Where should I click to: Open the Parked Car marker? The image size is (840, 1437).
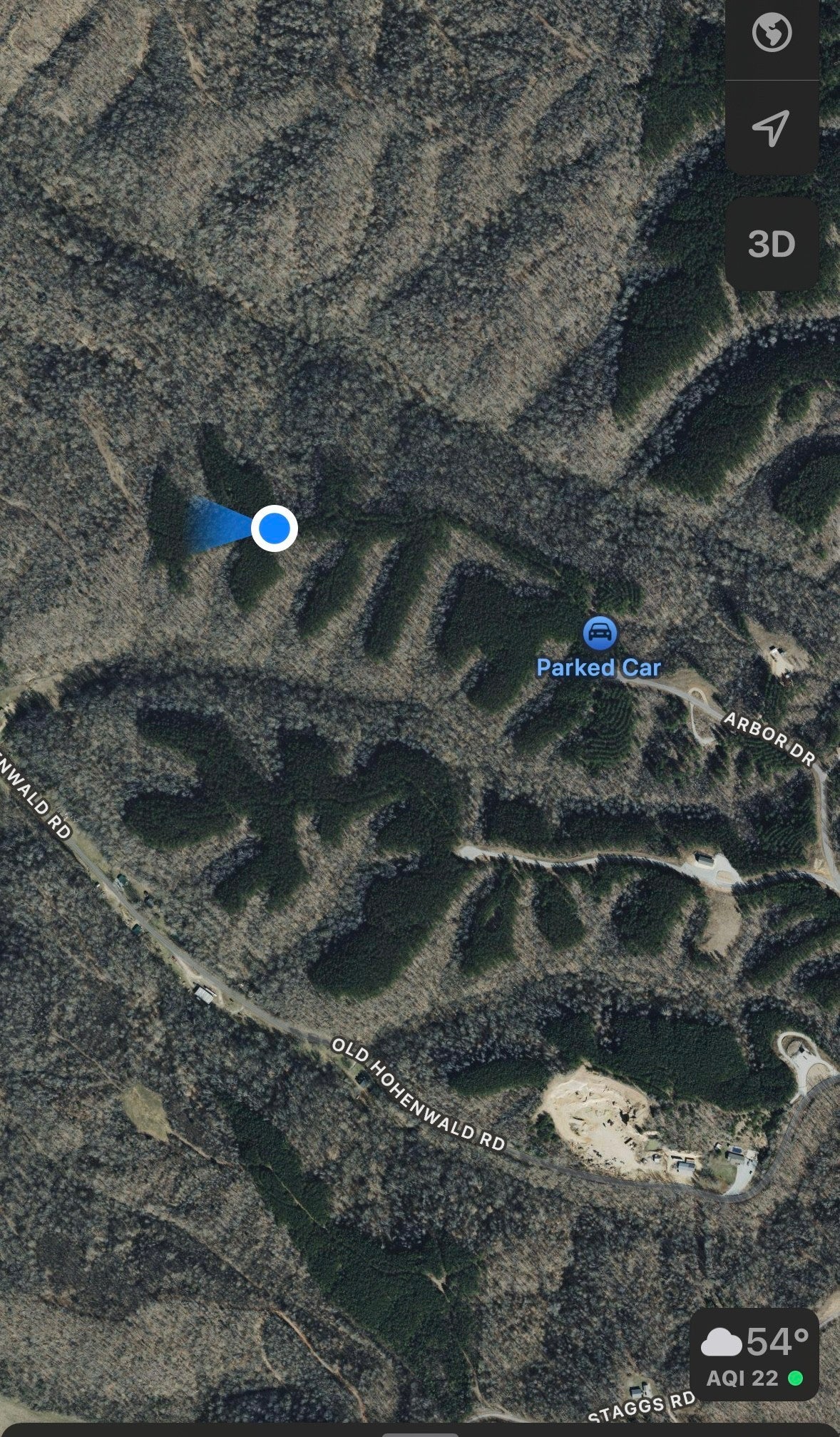600,633
